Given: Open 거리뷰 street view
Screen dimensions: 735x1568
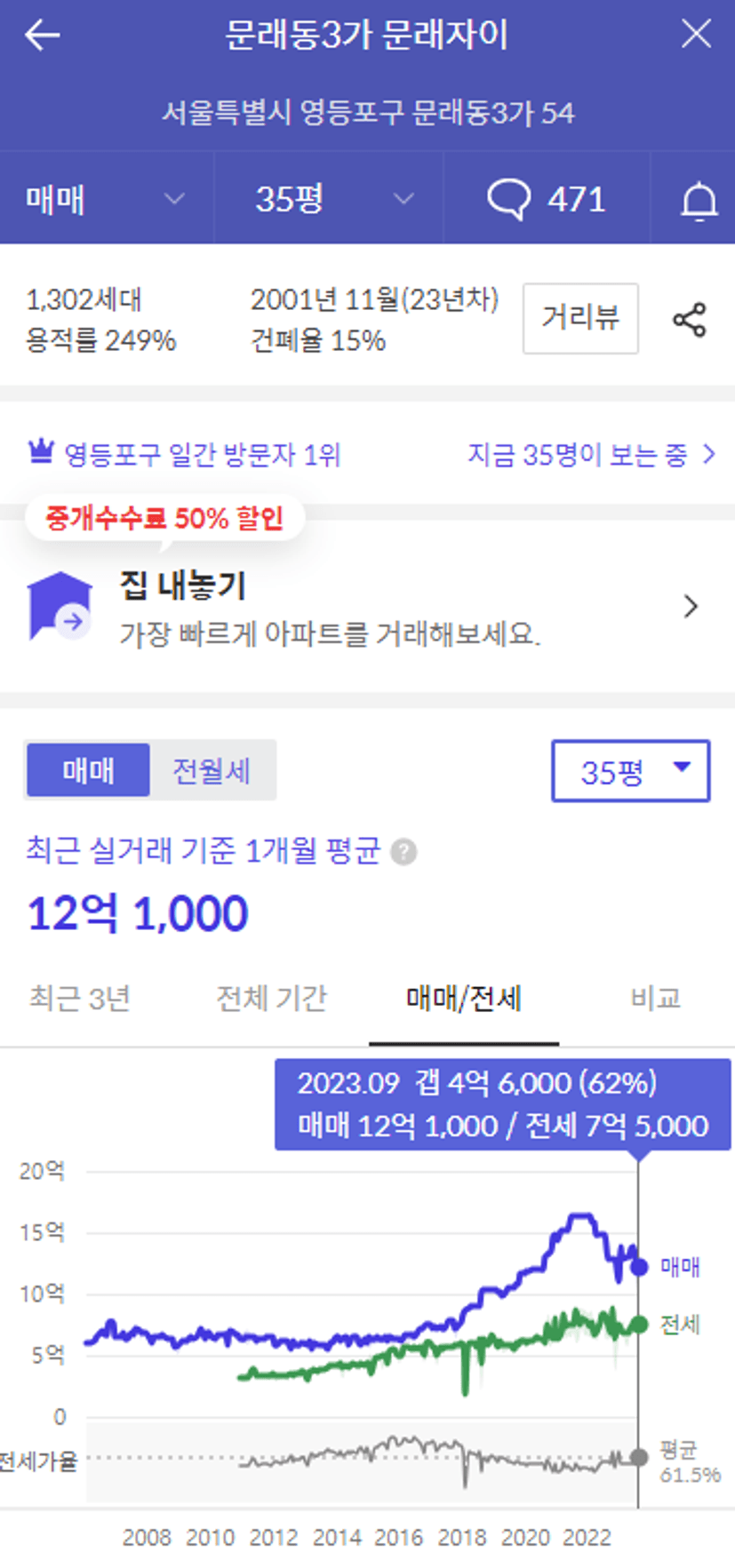Looking at the screenshot, I should coord(580,318).
